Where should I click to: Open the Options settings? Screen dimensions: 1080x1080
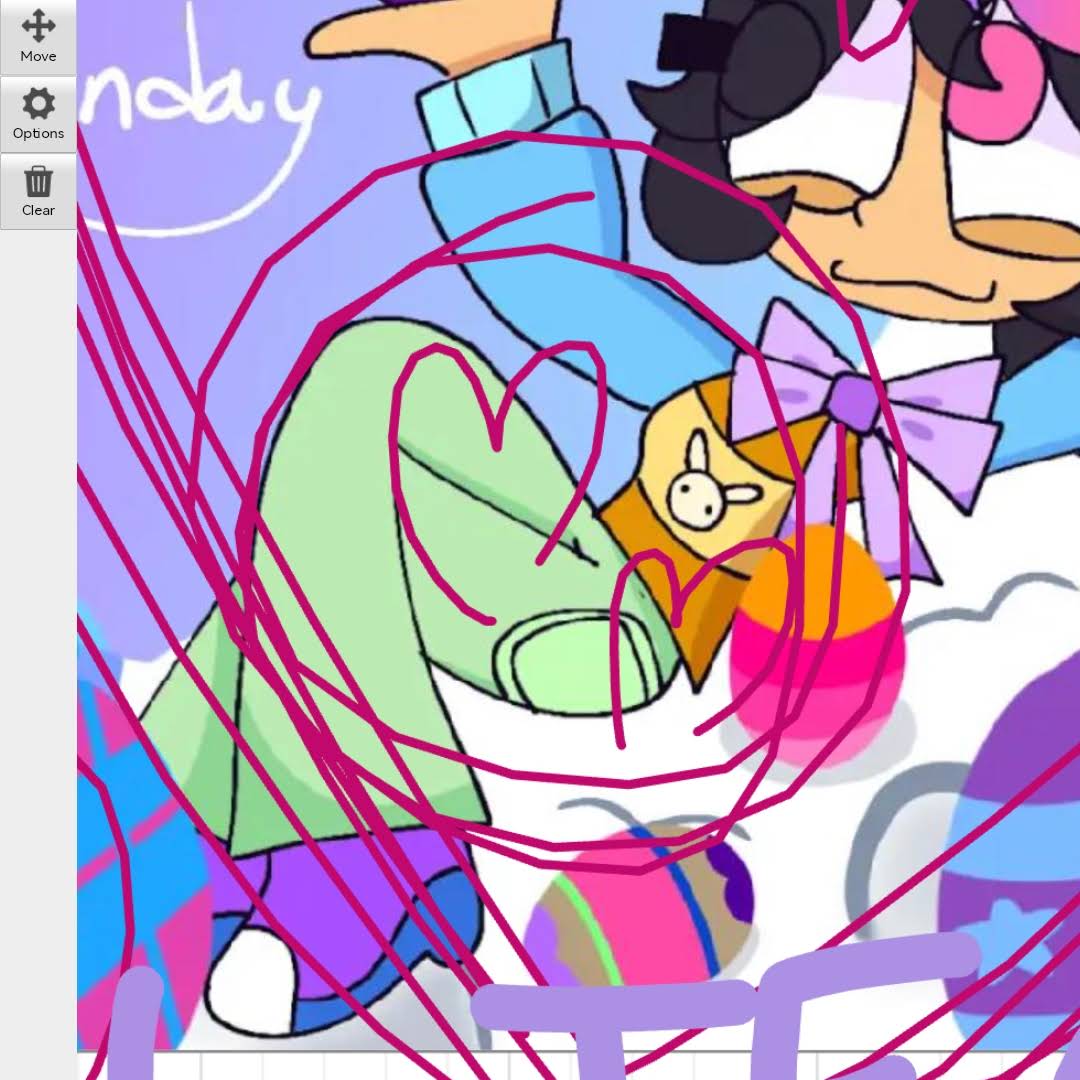coord(38,114)
